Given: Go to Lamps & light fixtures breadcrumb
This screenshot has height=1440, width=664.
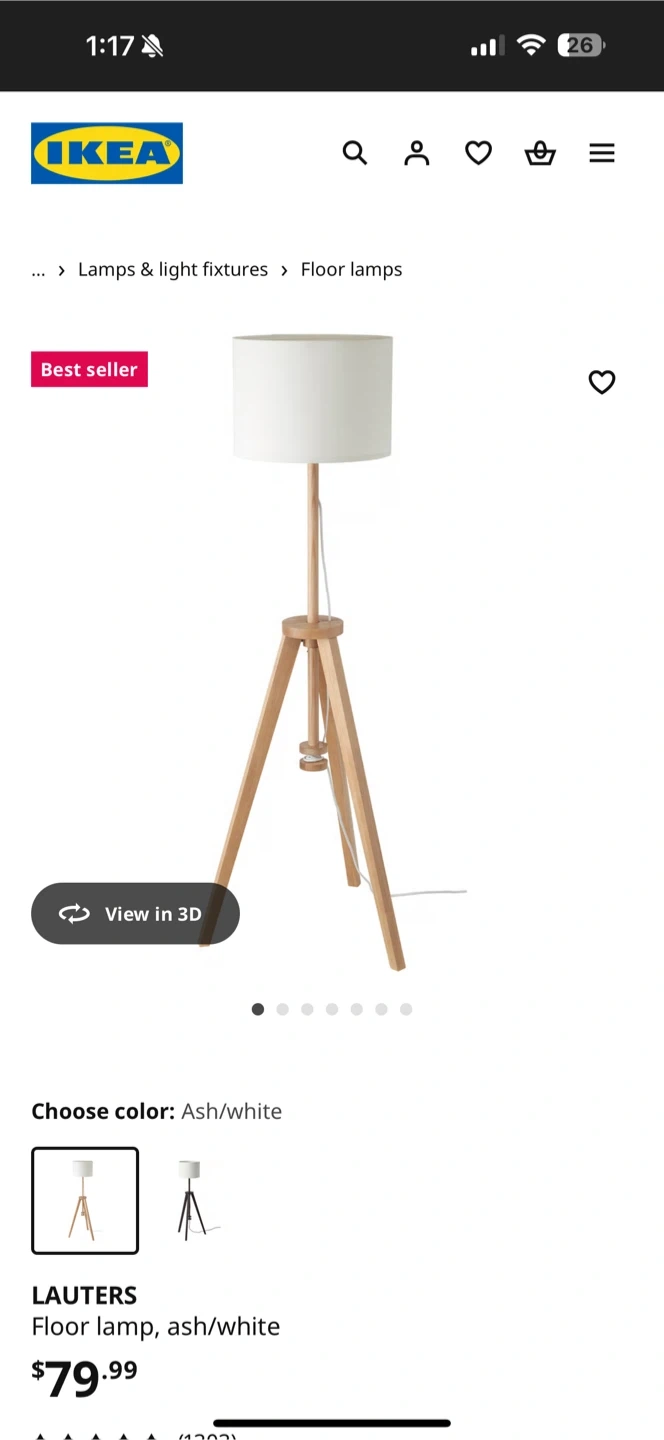Looking at the screenshot, I should coord(173,270).
